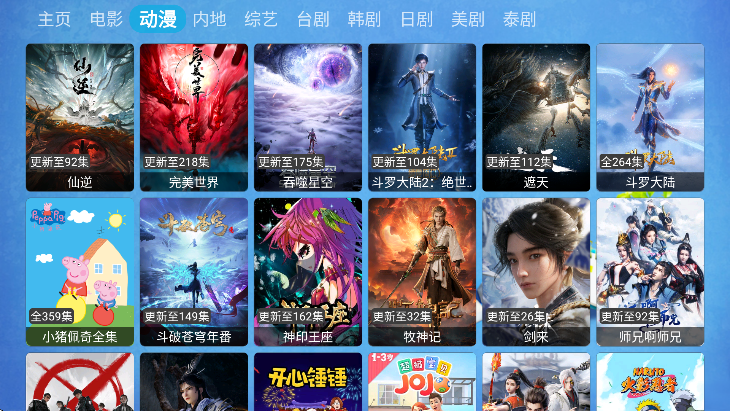Open 小猪佩奇全集 cartoon
The image size is (730, 411).
80,271
